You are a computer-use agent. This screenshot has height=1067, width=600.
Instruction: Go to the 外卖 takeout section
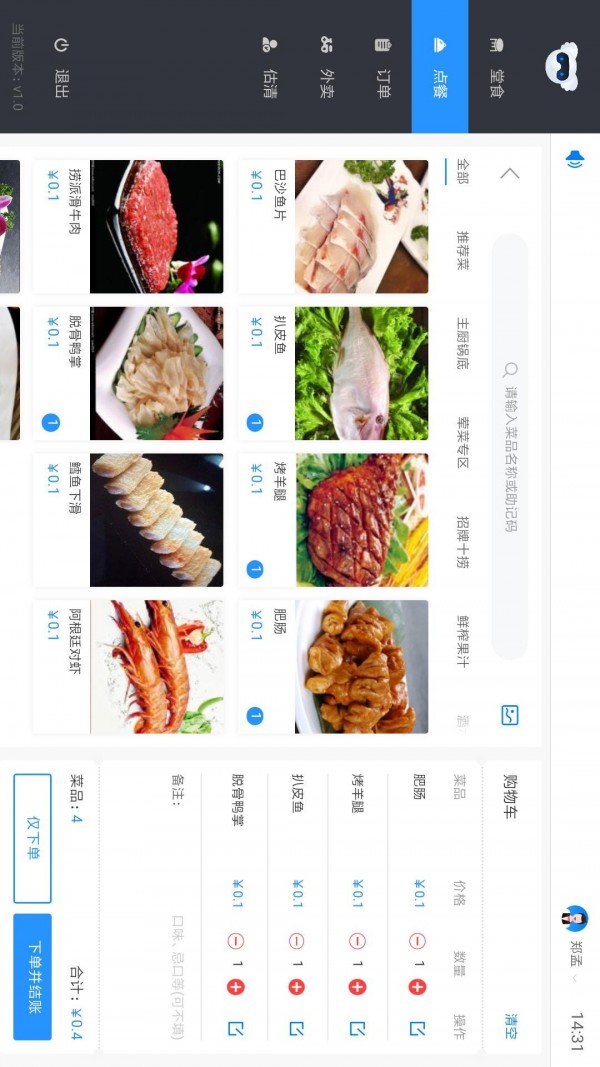pos(326,67)
